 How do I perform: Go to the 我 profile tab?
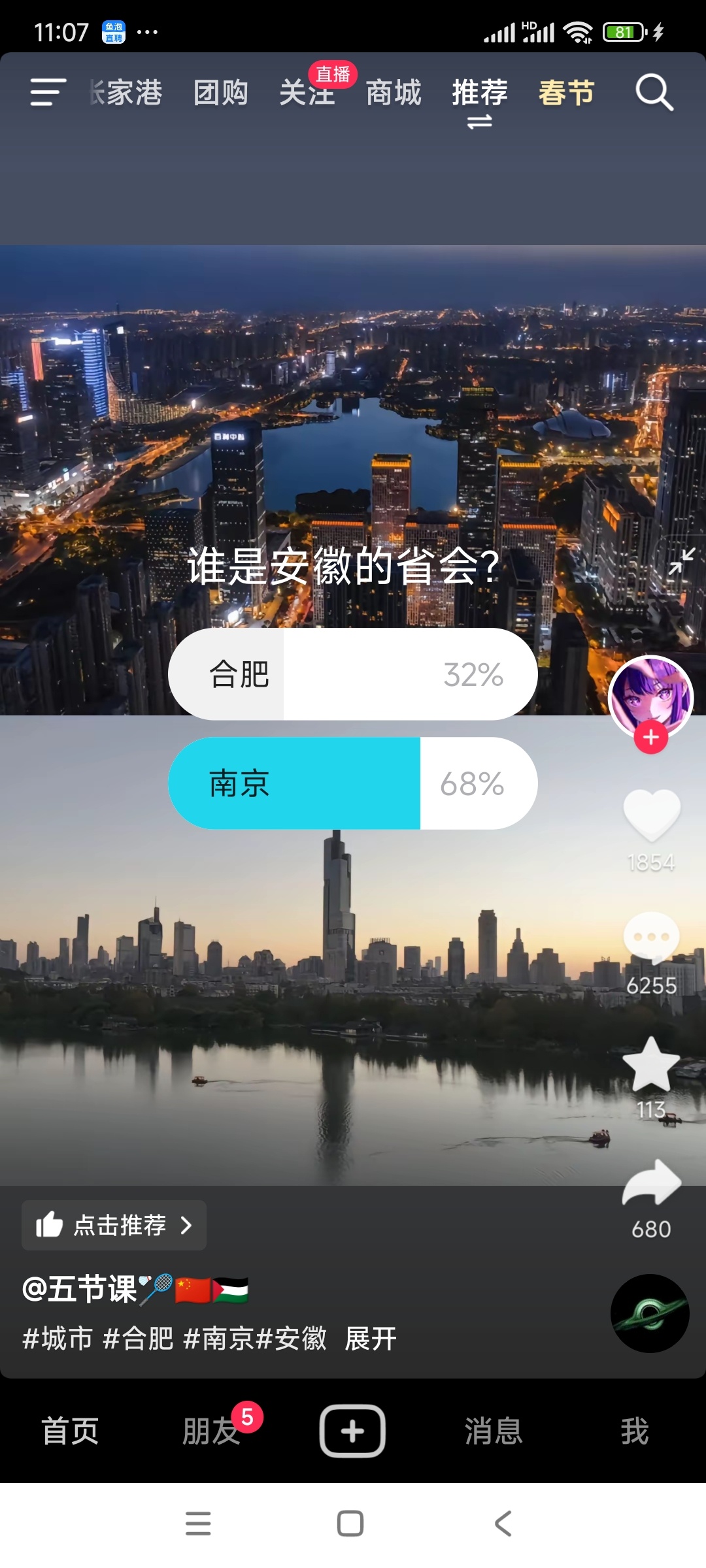click(x=634, y=1431)
